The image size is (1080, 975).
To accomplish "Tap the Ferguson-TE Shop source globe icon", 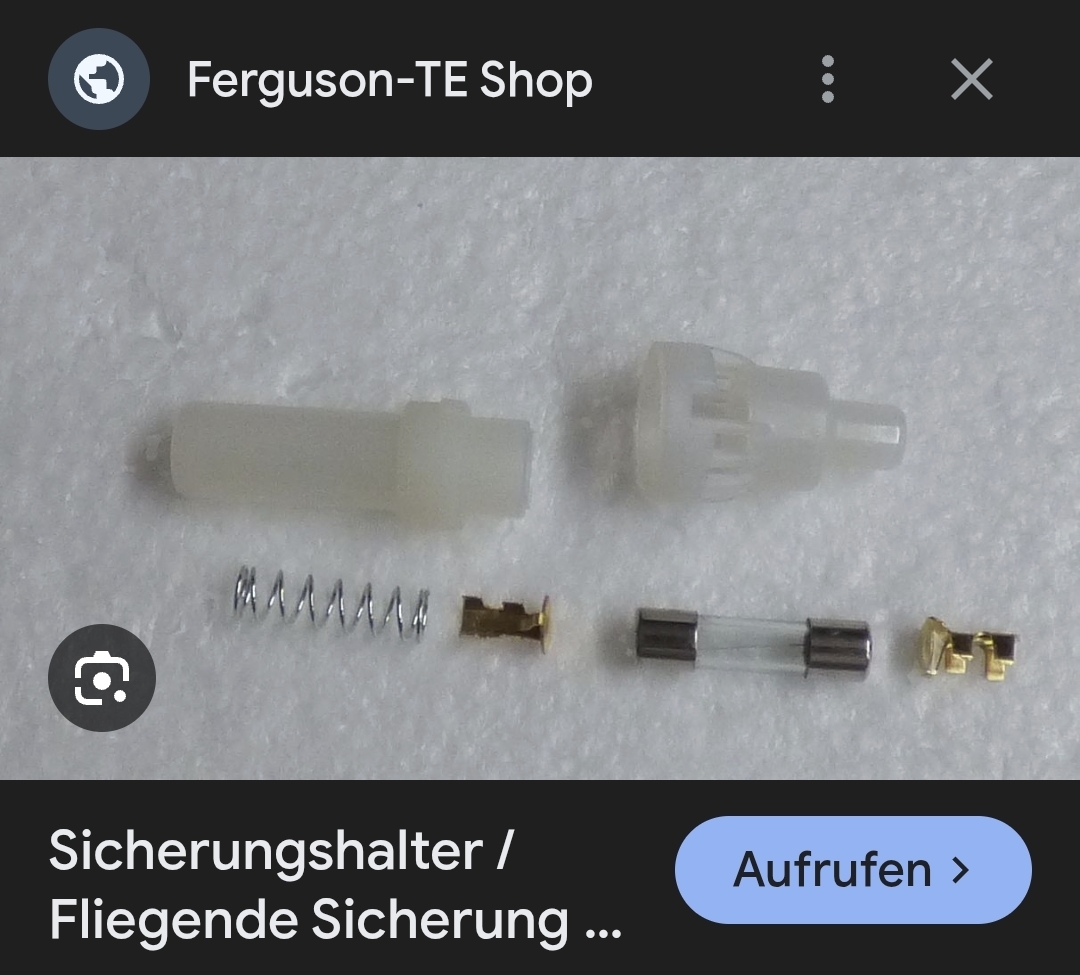I will [99, 79].
